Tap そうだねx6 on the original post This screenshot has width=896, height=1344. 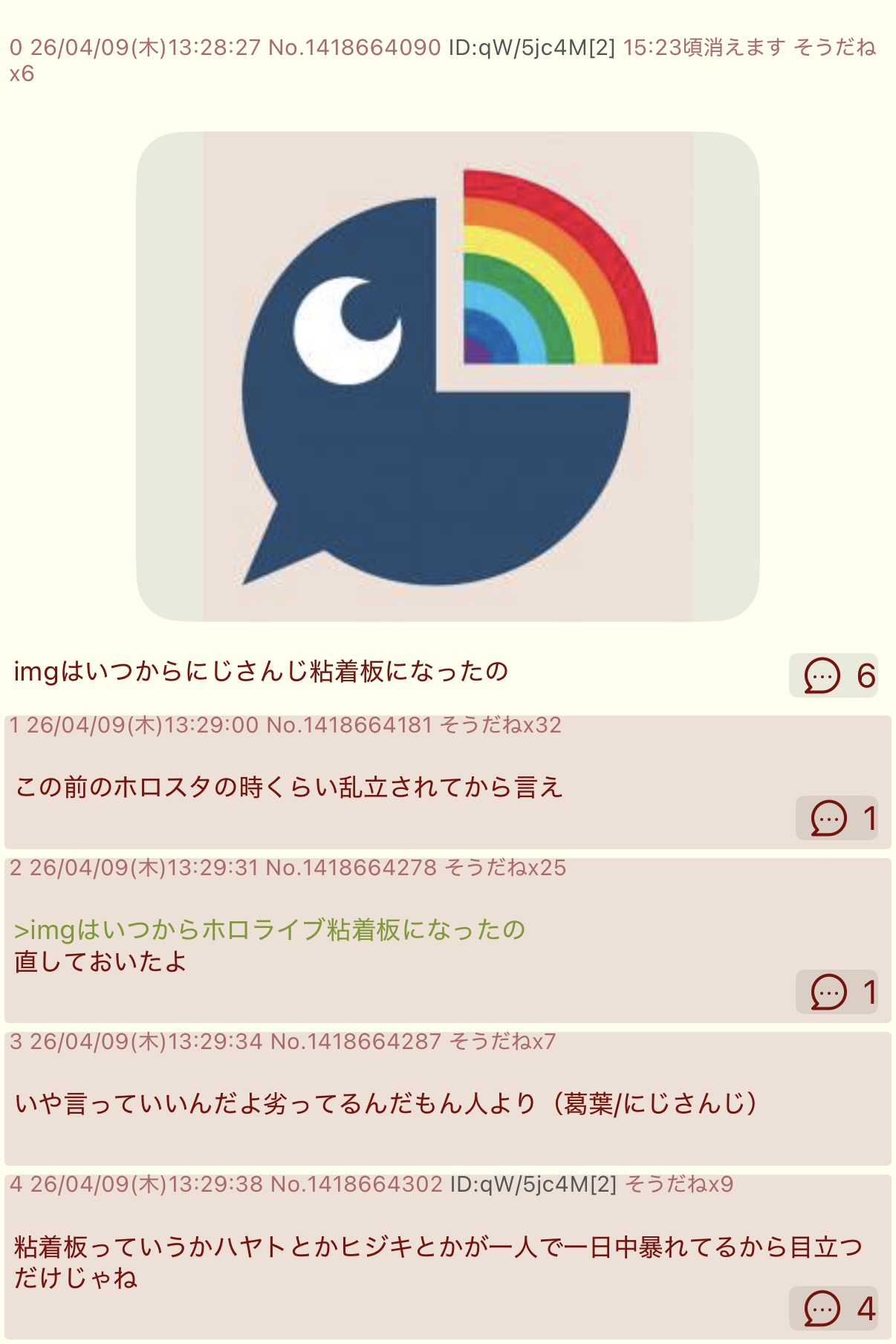pyautogui.click(x=834, y=48)
